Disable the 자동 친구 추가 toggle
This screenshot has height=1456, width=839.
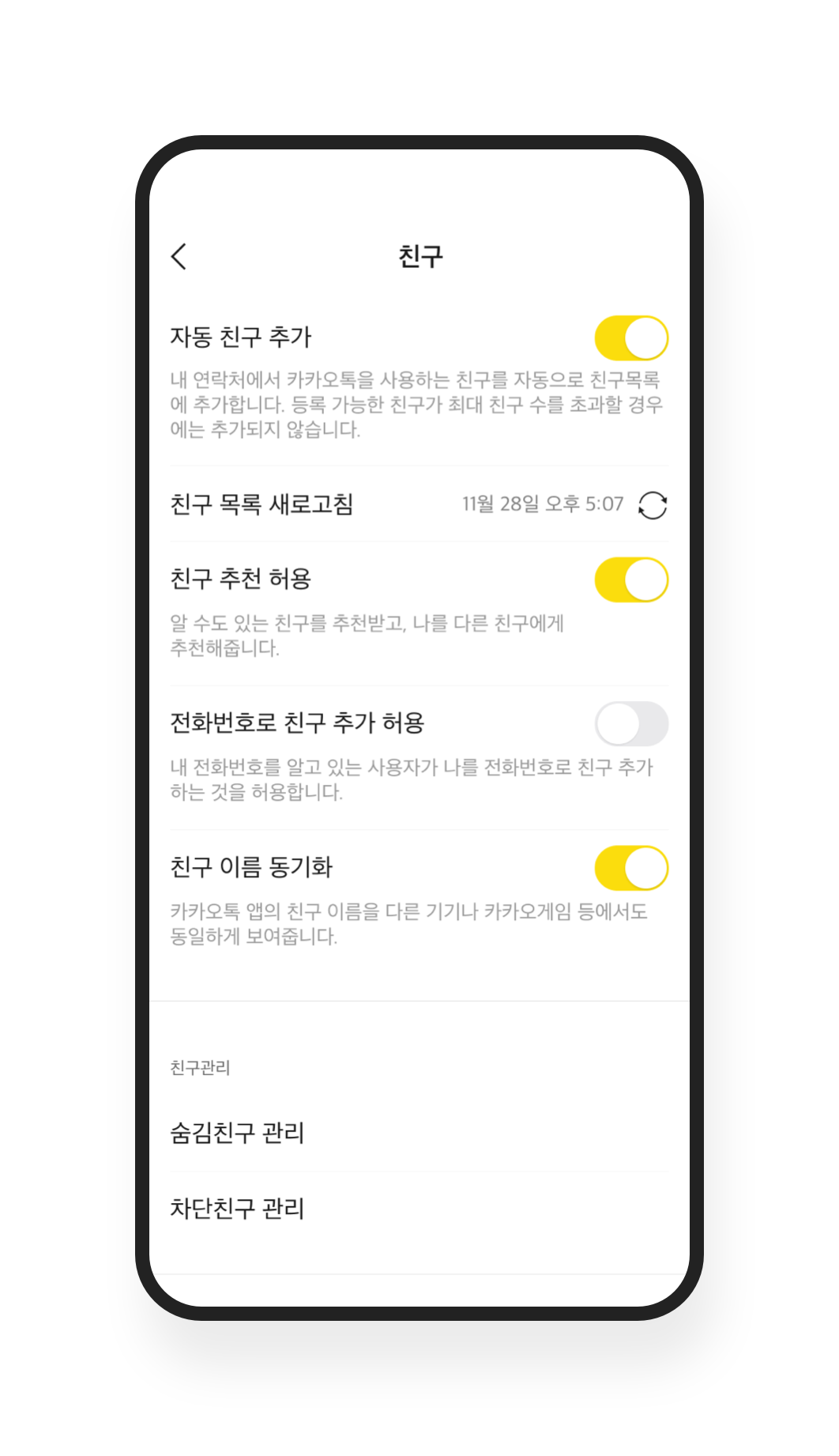pos(630,337)
